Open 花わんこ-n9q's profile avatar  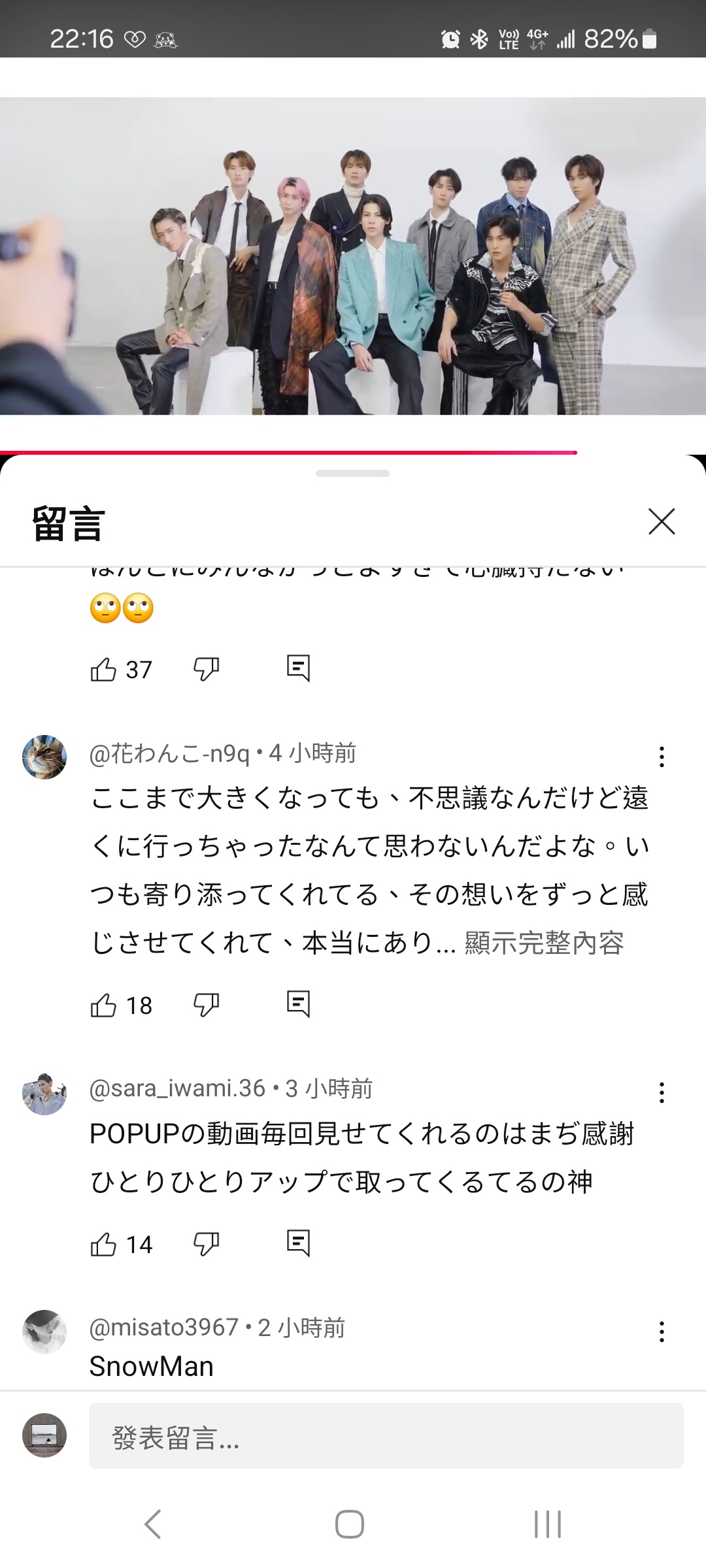44,757
